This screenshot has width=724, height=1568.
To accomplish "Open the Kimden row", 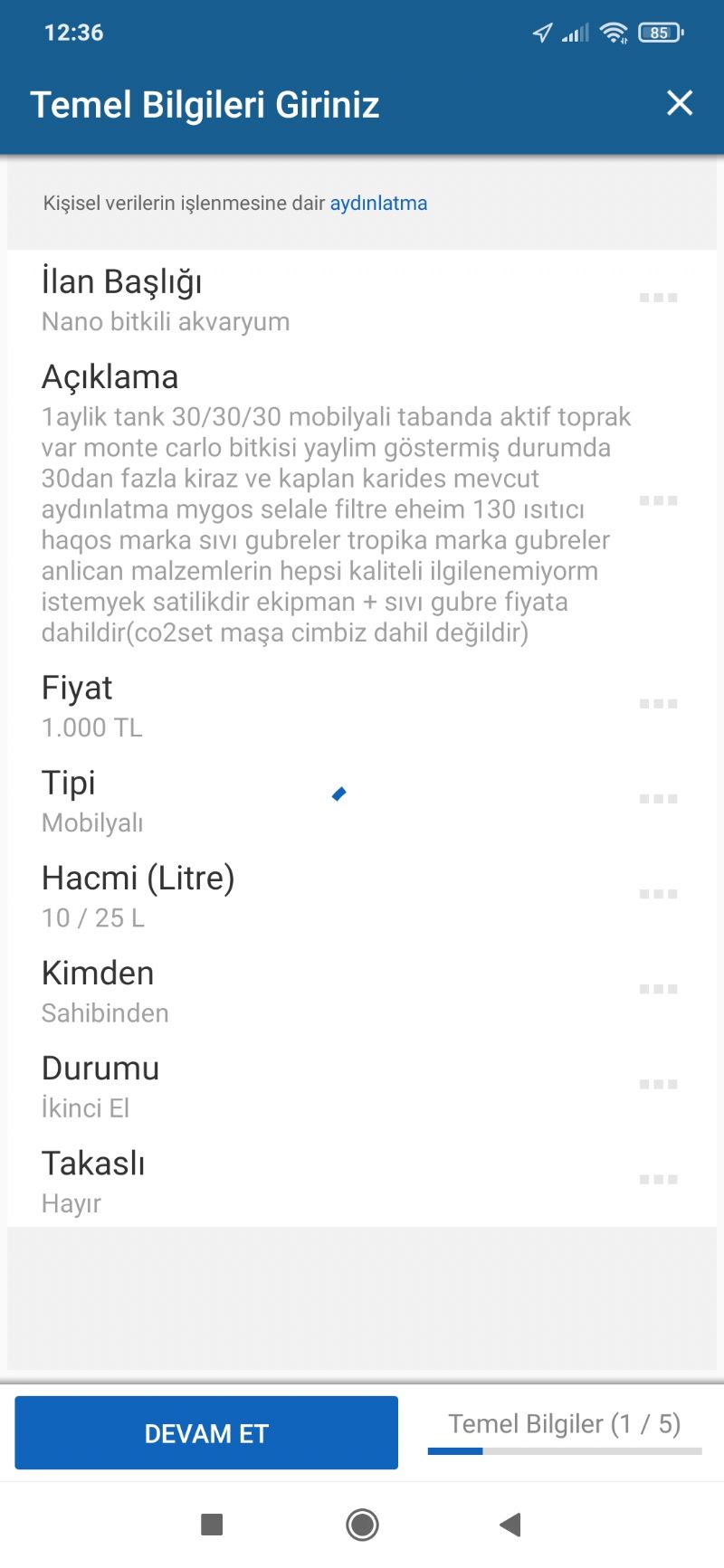I will pos(362,990).
